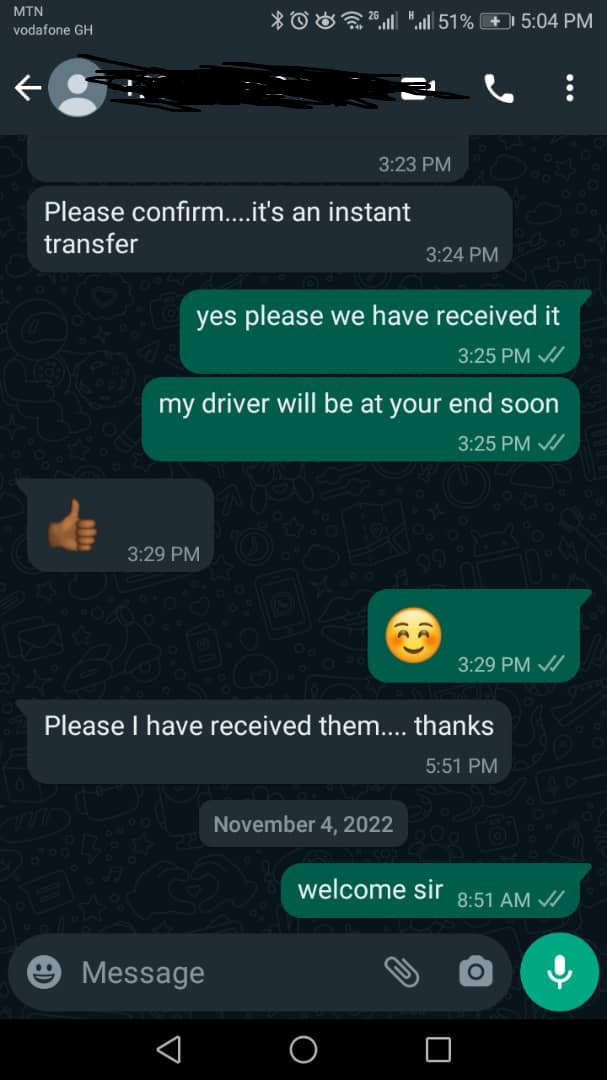This screenshot has width=607, height=1080.
Task: Open the emoji picker
Action: (x=44, y=972)
